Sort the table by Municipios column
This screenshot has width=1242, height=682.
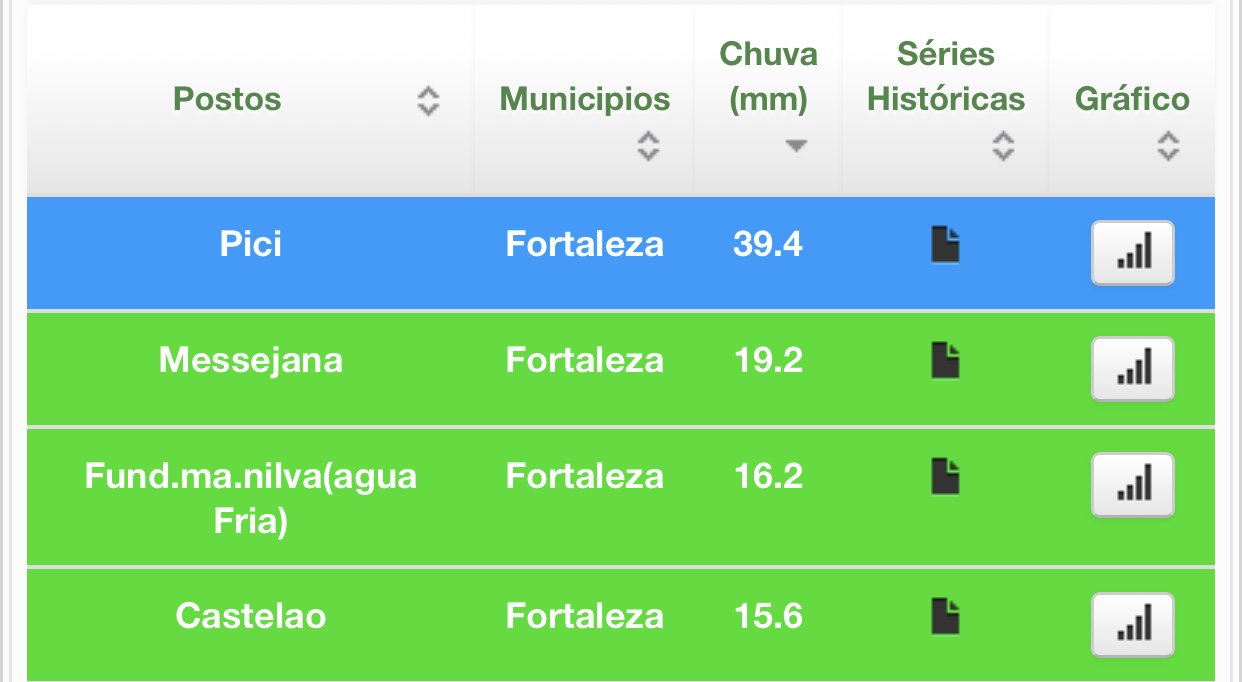tap(648, 145)
